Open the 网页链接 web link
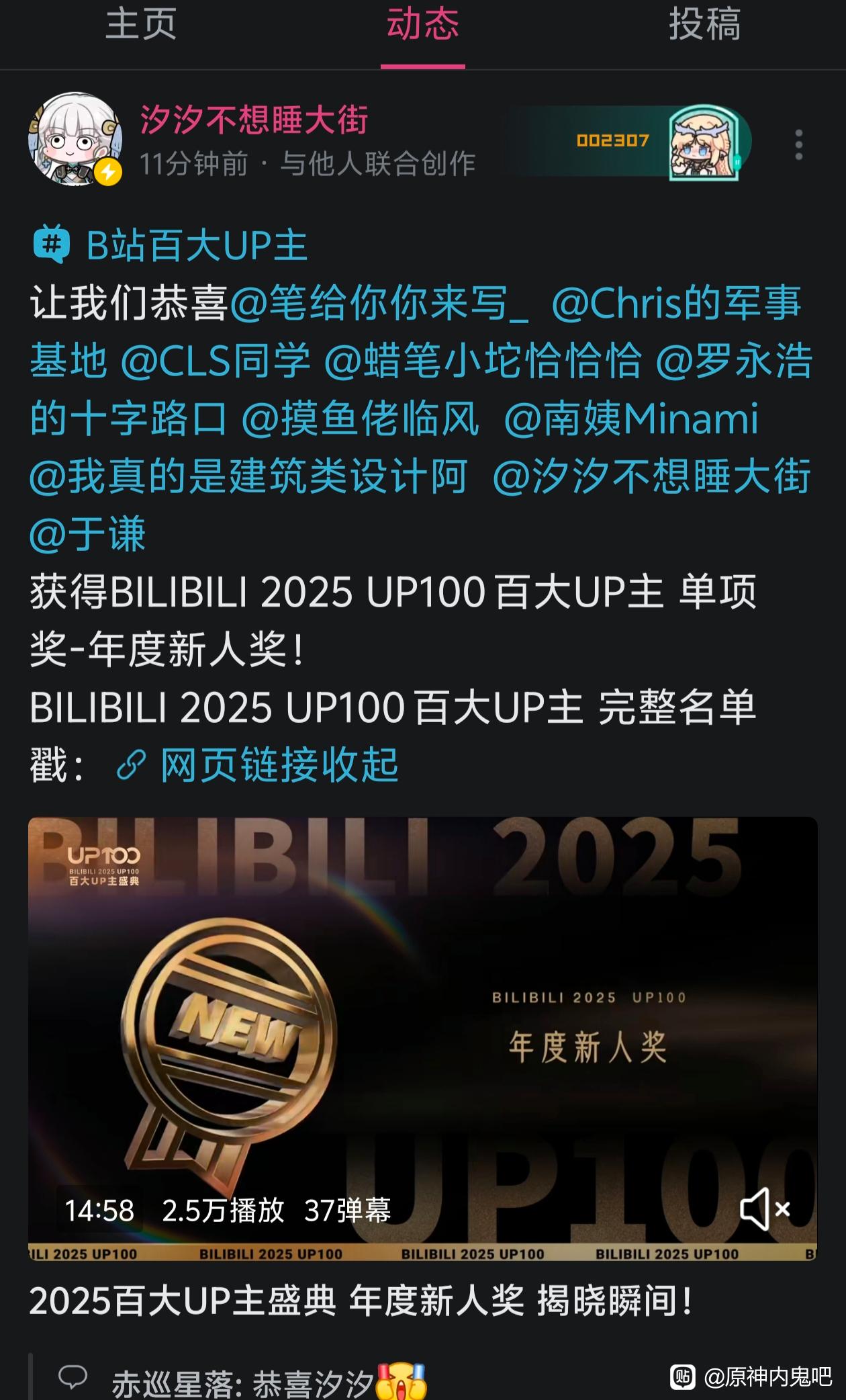 pos(258,765)
